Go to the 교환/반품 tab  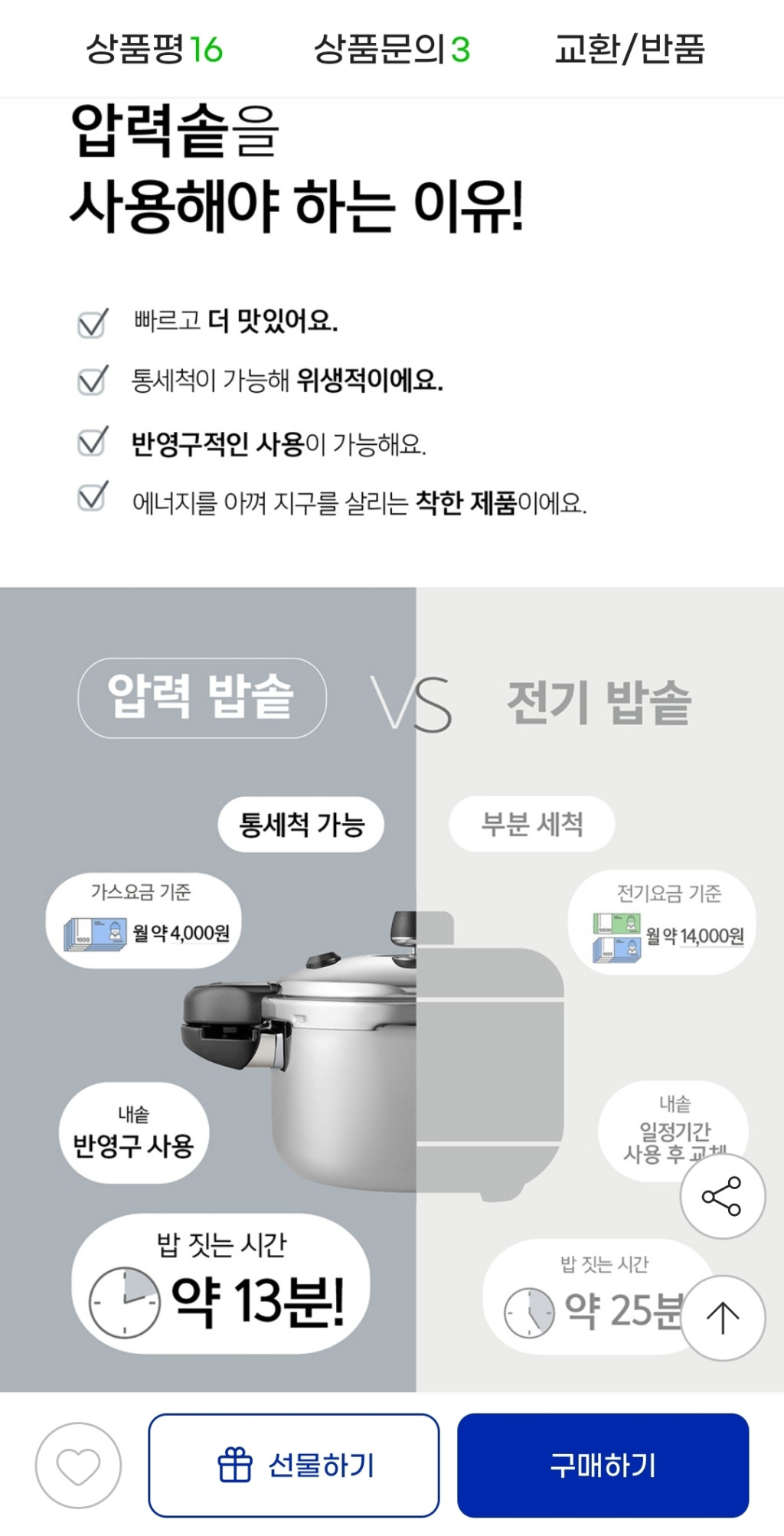pos(629,49)
